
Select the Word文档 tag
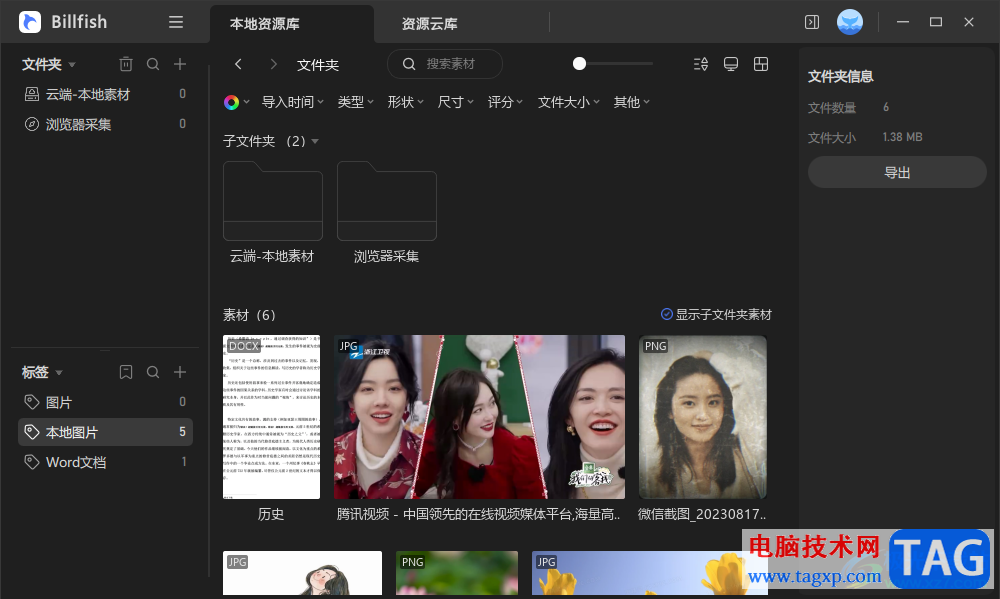click(x=76, y=462)
